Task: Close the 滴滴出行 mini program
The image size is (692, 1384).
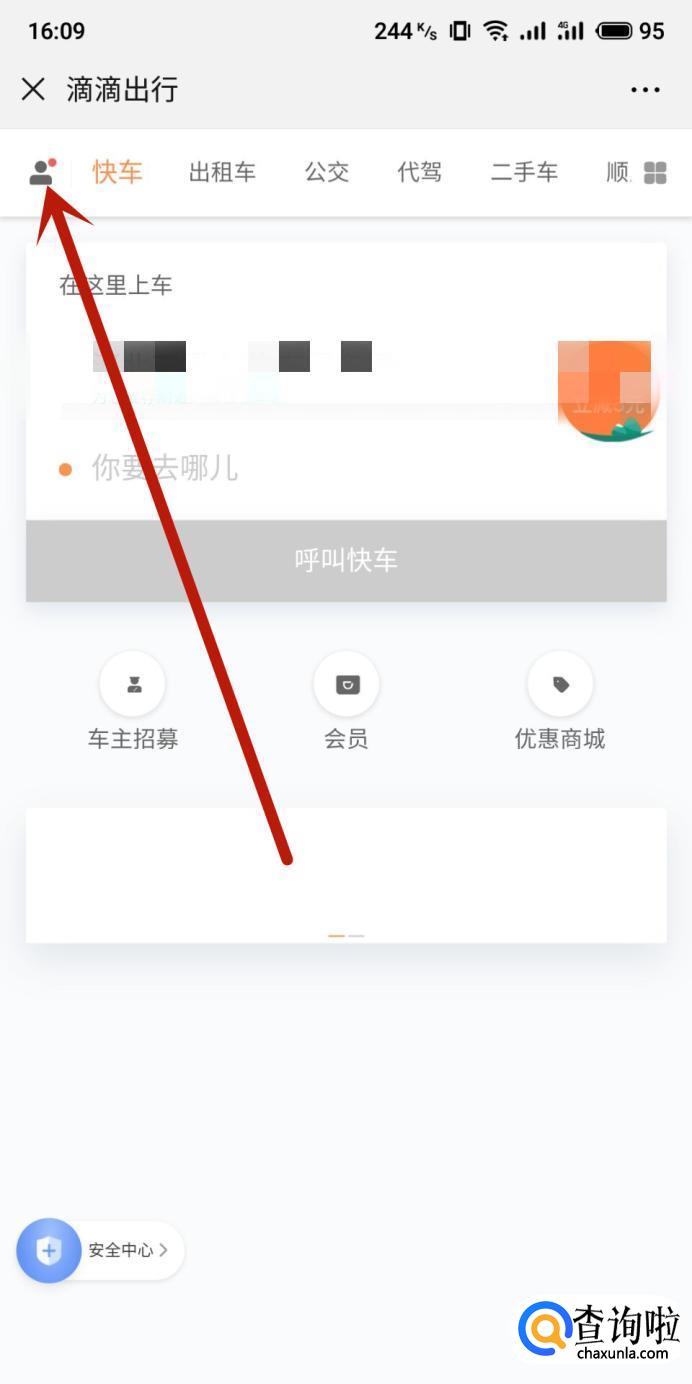Action: click(33, 89)
